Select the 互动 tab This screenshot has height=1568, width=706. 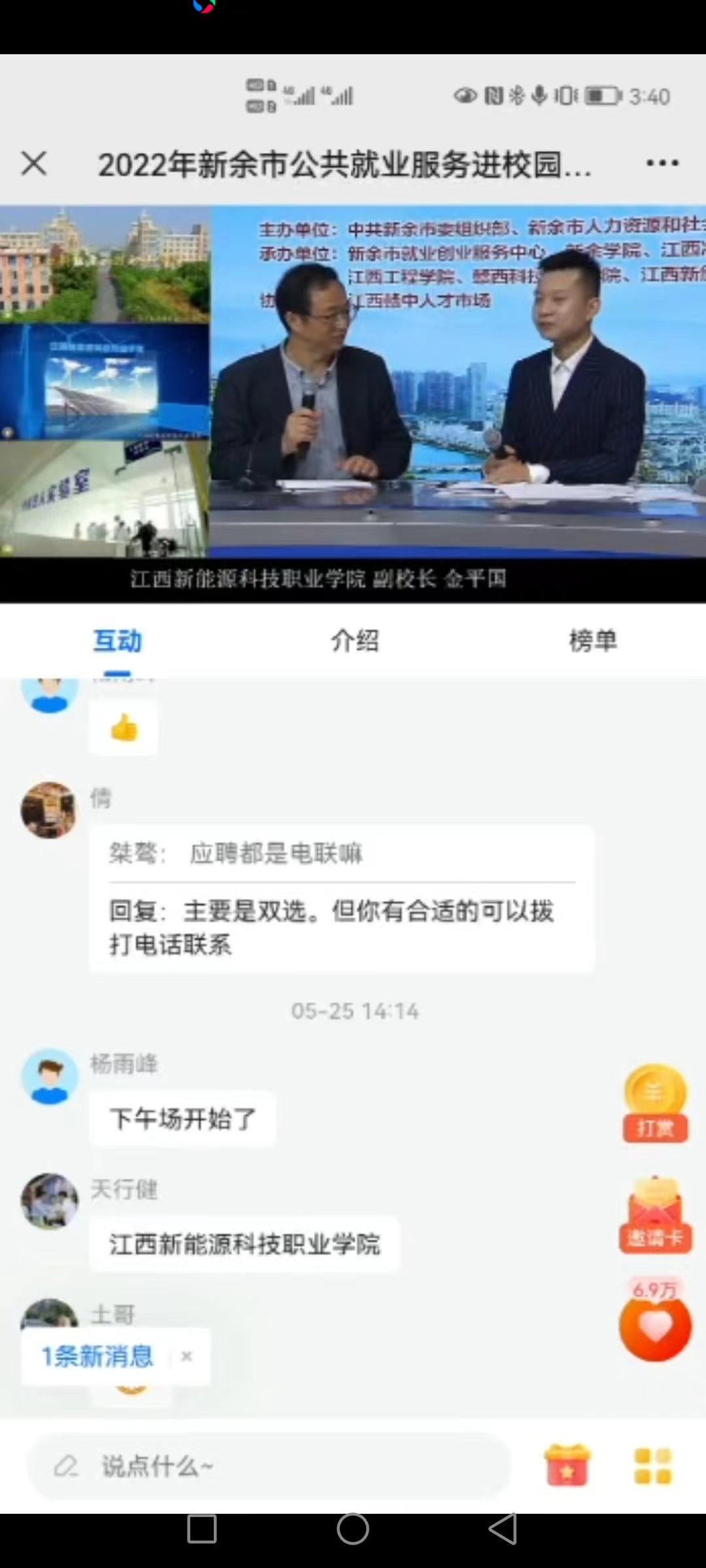click(x=118, y=641)
